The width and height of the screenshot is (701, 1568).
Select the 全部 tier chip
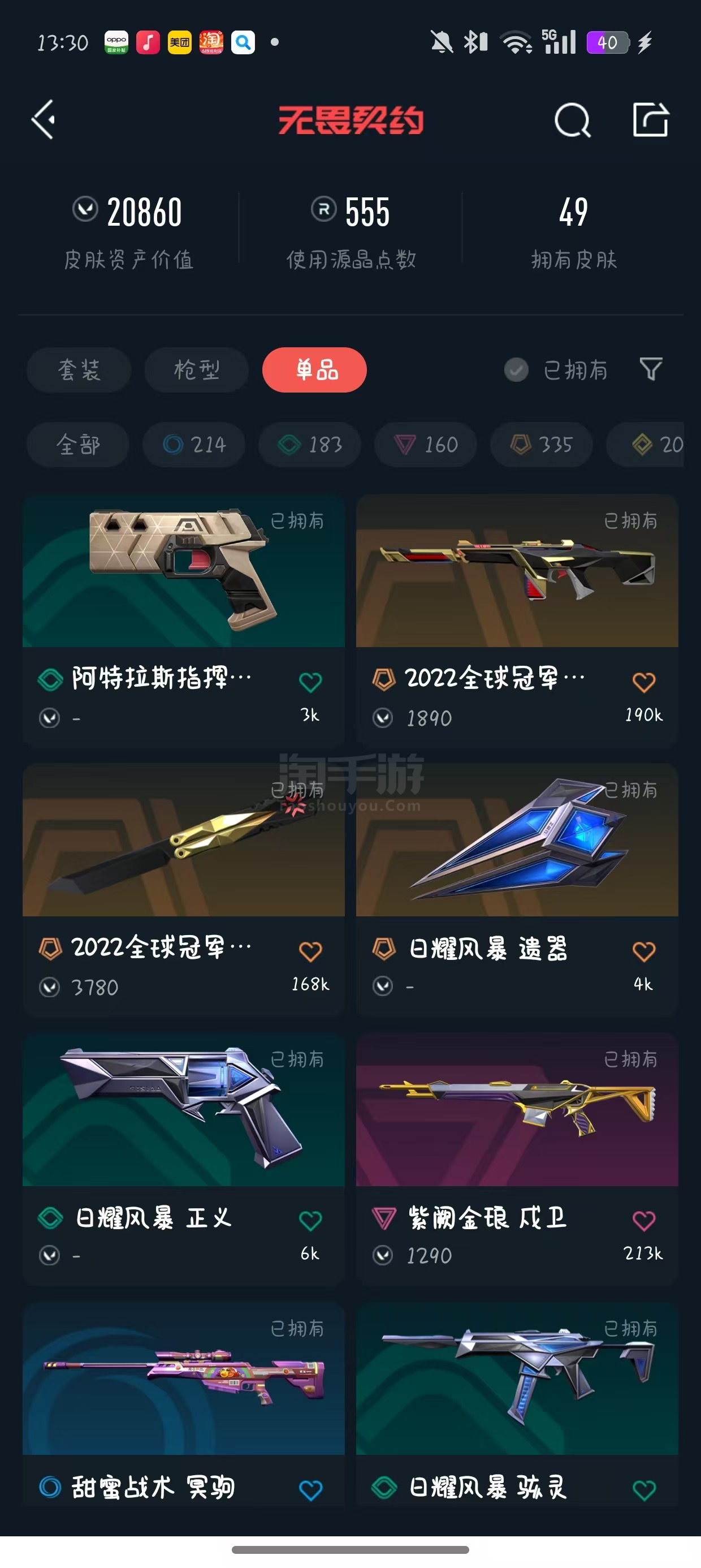click(x=78, y=445)
